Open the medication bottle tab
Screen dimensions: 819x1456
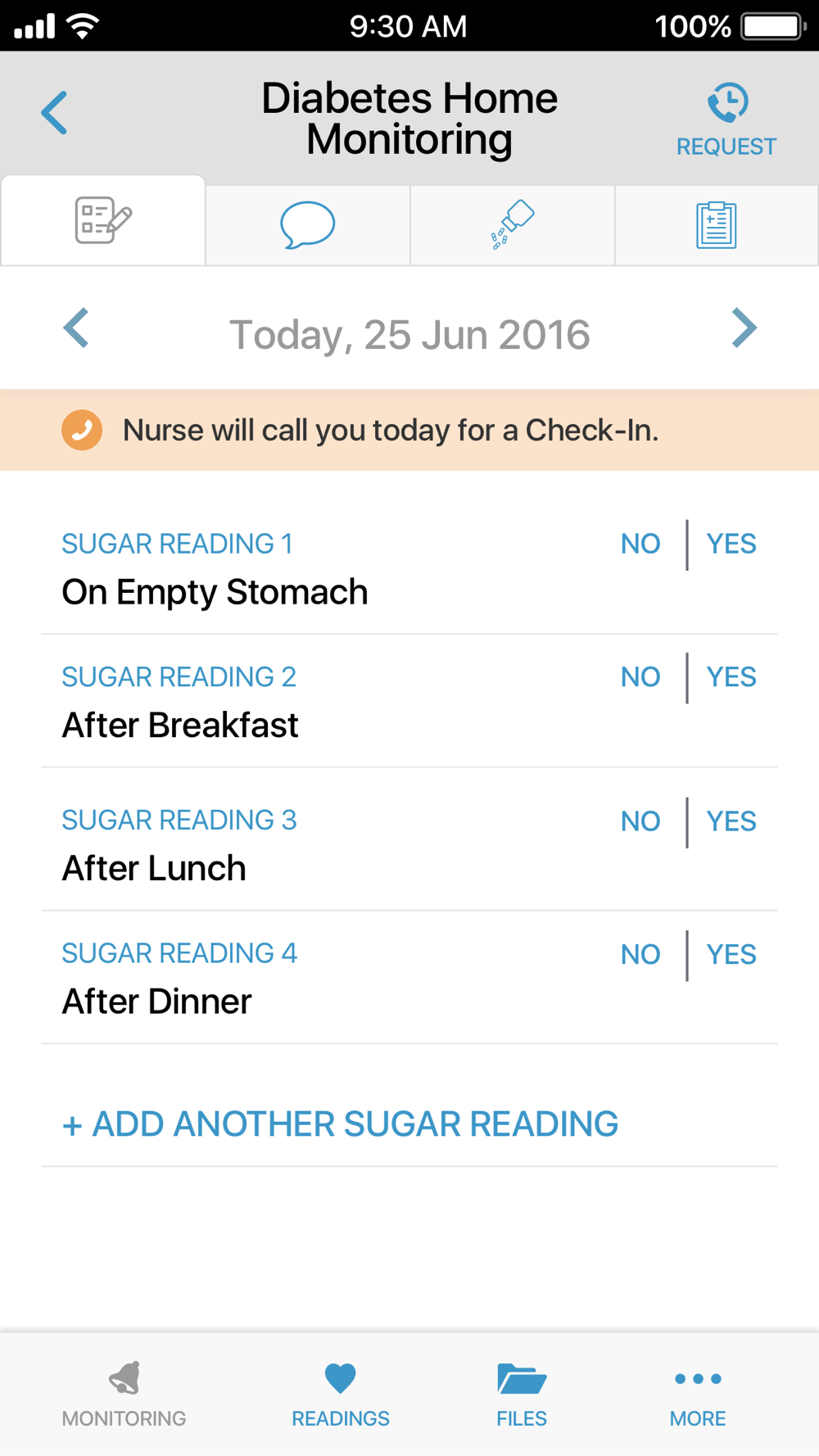[x=512, y=224]
